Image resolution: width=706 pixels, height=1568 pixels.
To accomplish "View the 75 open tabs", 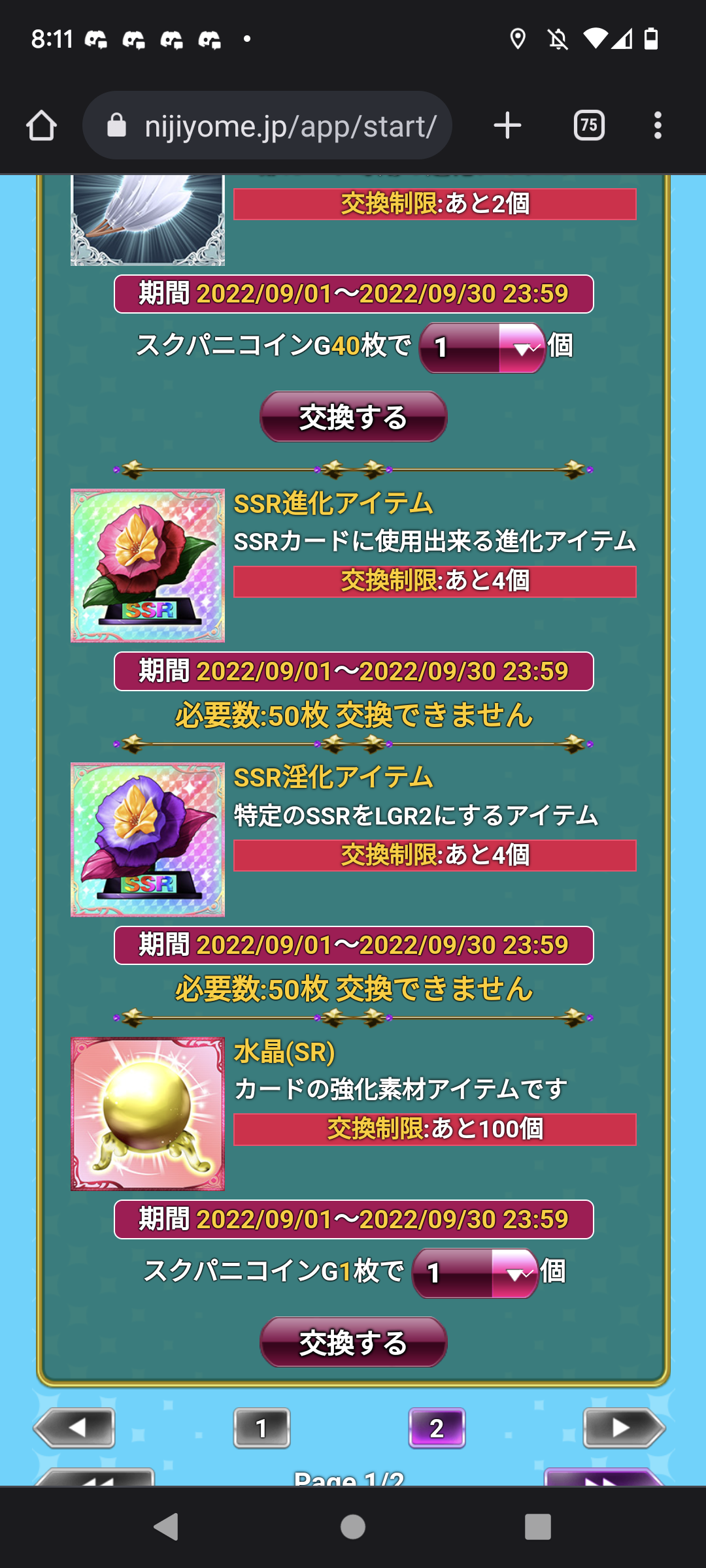I will [x=589, y=125].
